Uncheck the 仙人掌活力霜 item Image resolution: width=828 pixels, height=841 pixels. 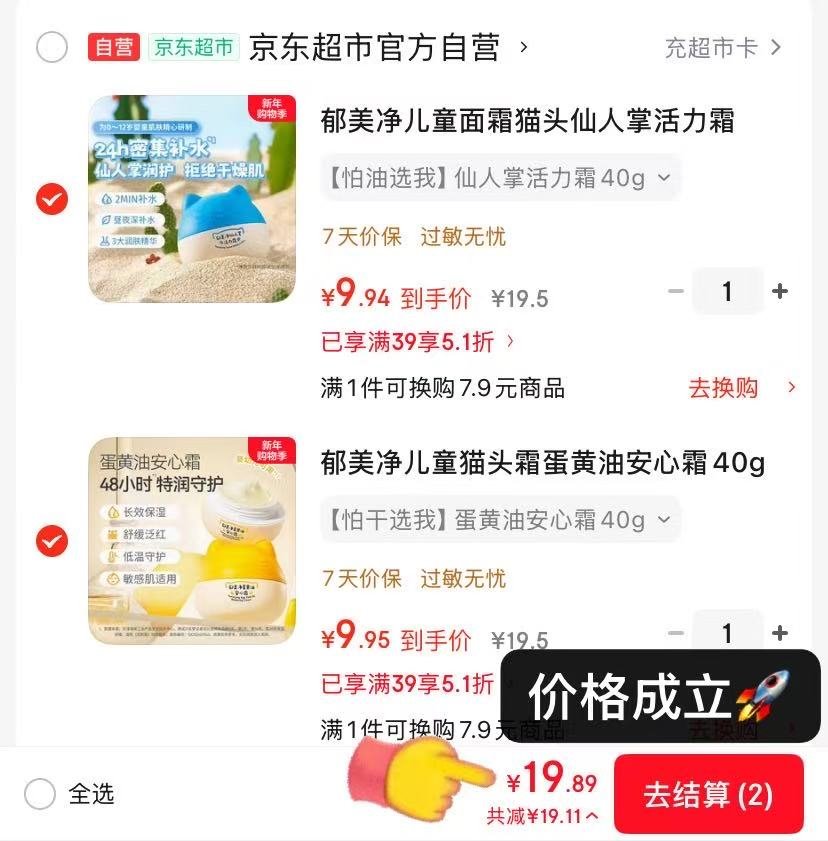pyautogui.click(x=52, y=200)
